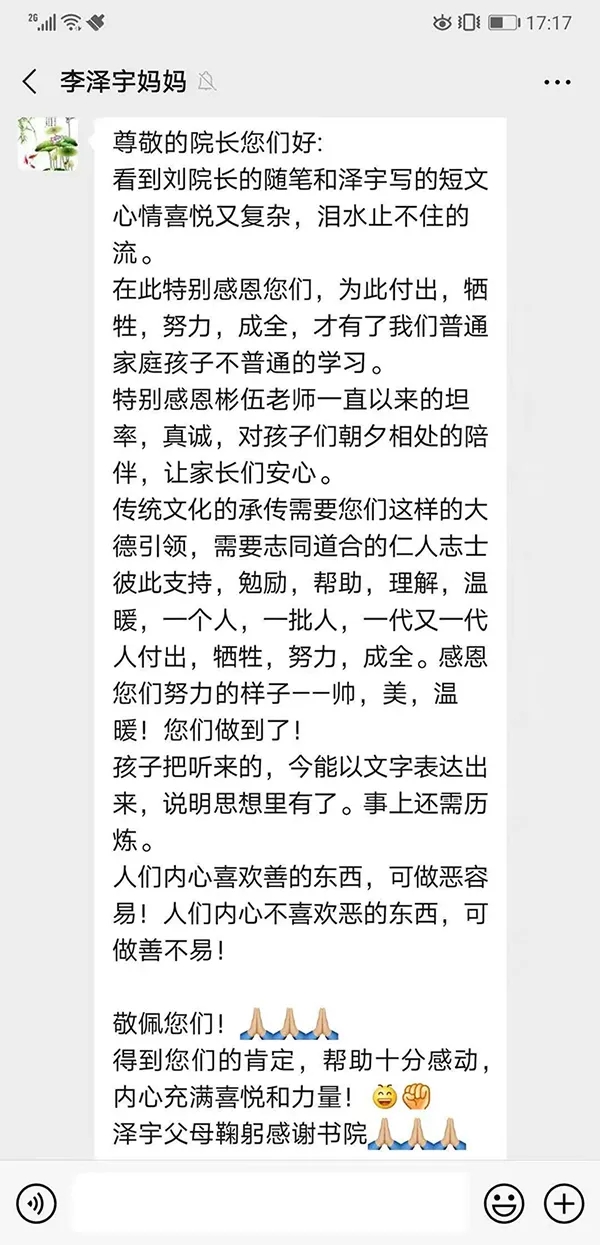The image size is (600, 1245).
Task: Open the sender's lotus avatar profile
Action: coord(49,145)
